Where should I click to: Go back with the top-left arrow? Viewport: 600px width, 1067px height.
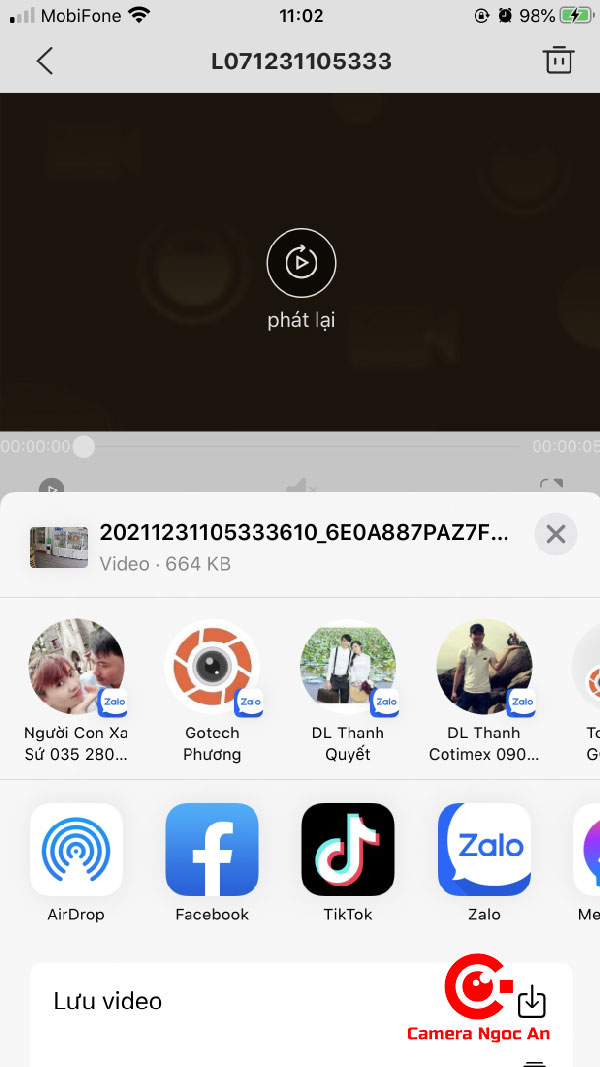44,61
